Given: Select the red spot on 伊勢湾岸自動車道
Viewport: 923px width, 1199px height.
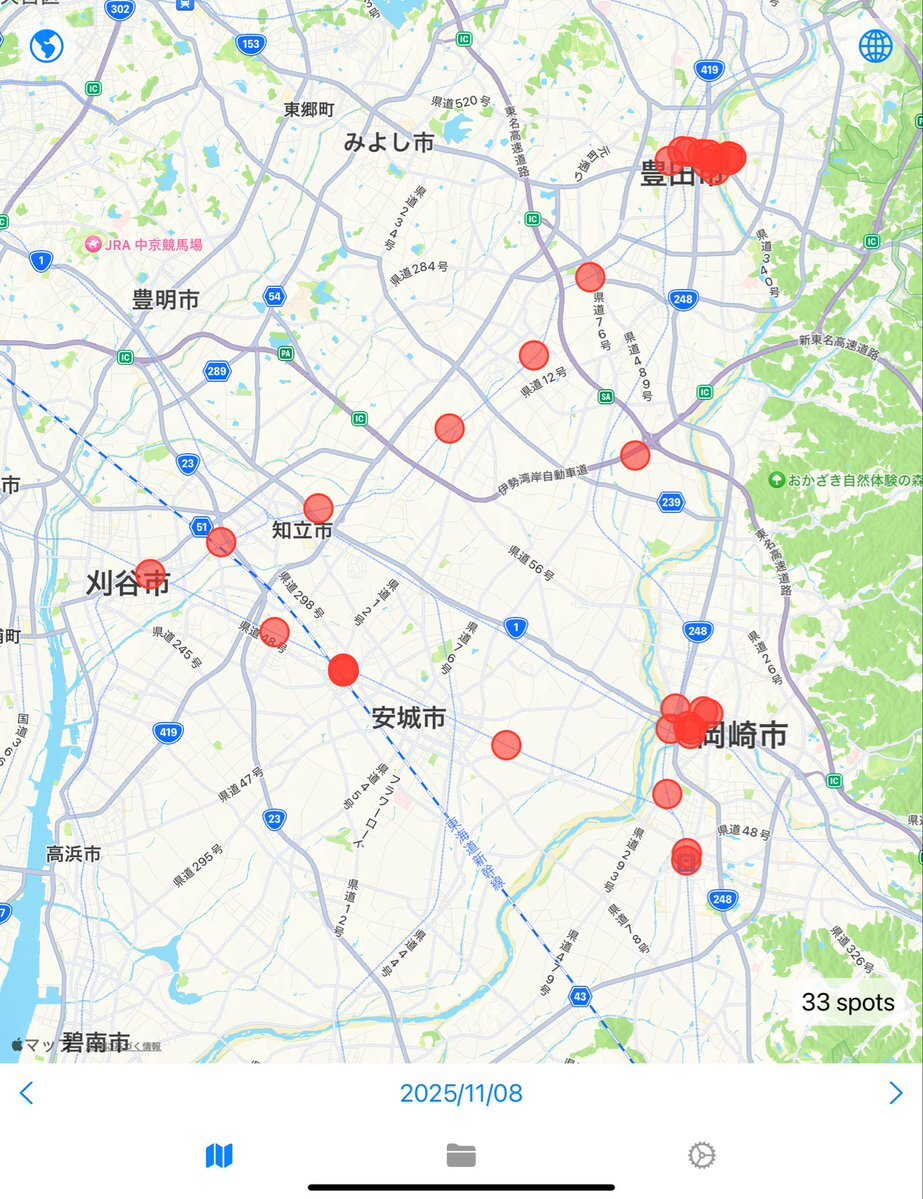Looking at the screenshot, I should tap(635, 455).
